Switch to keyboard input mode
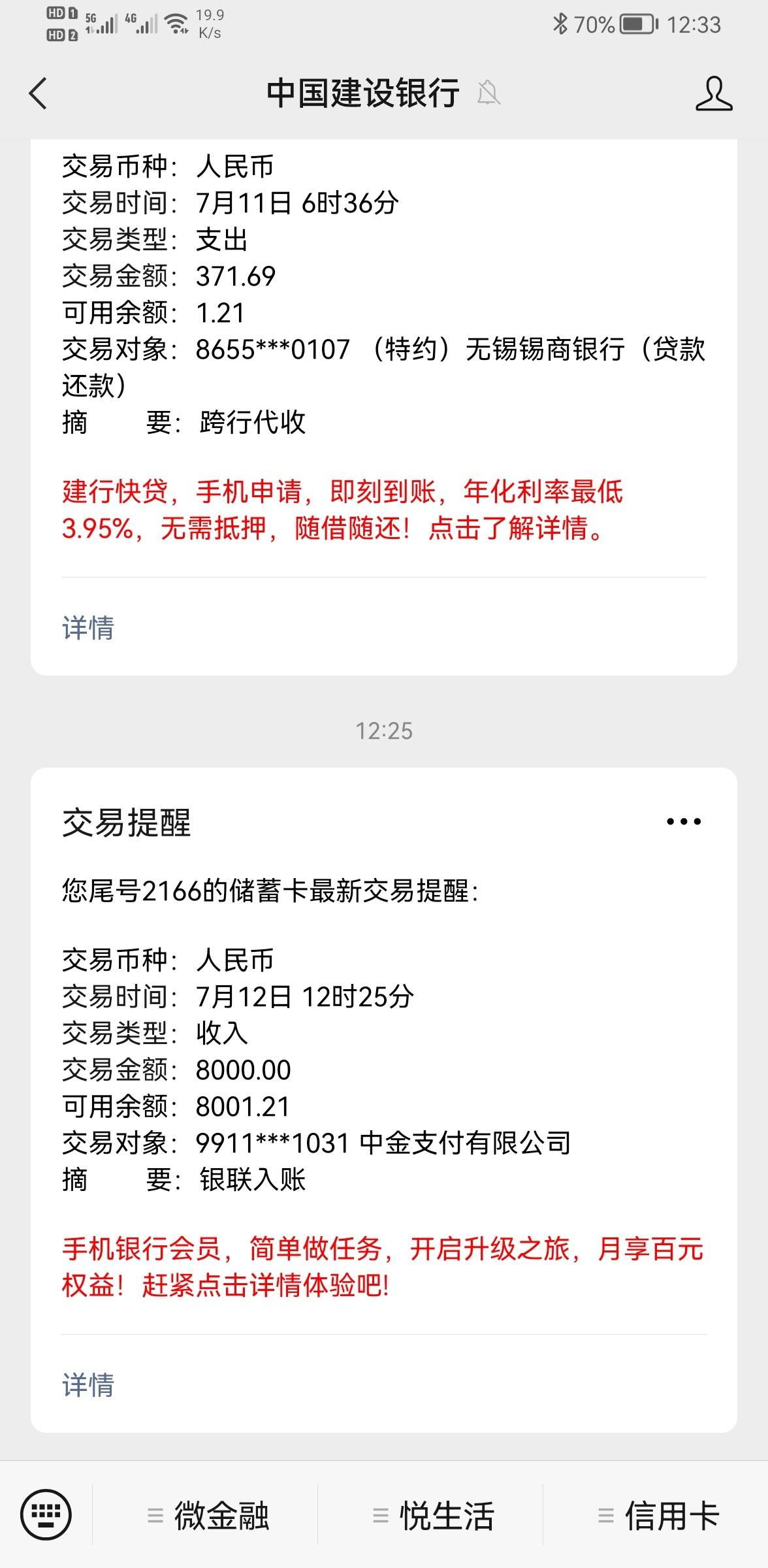The height and width of the screenshot is (1568, 768). 46,1514
